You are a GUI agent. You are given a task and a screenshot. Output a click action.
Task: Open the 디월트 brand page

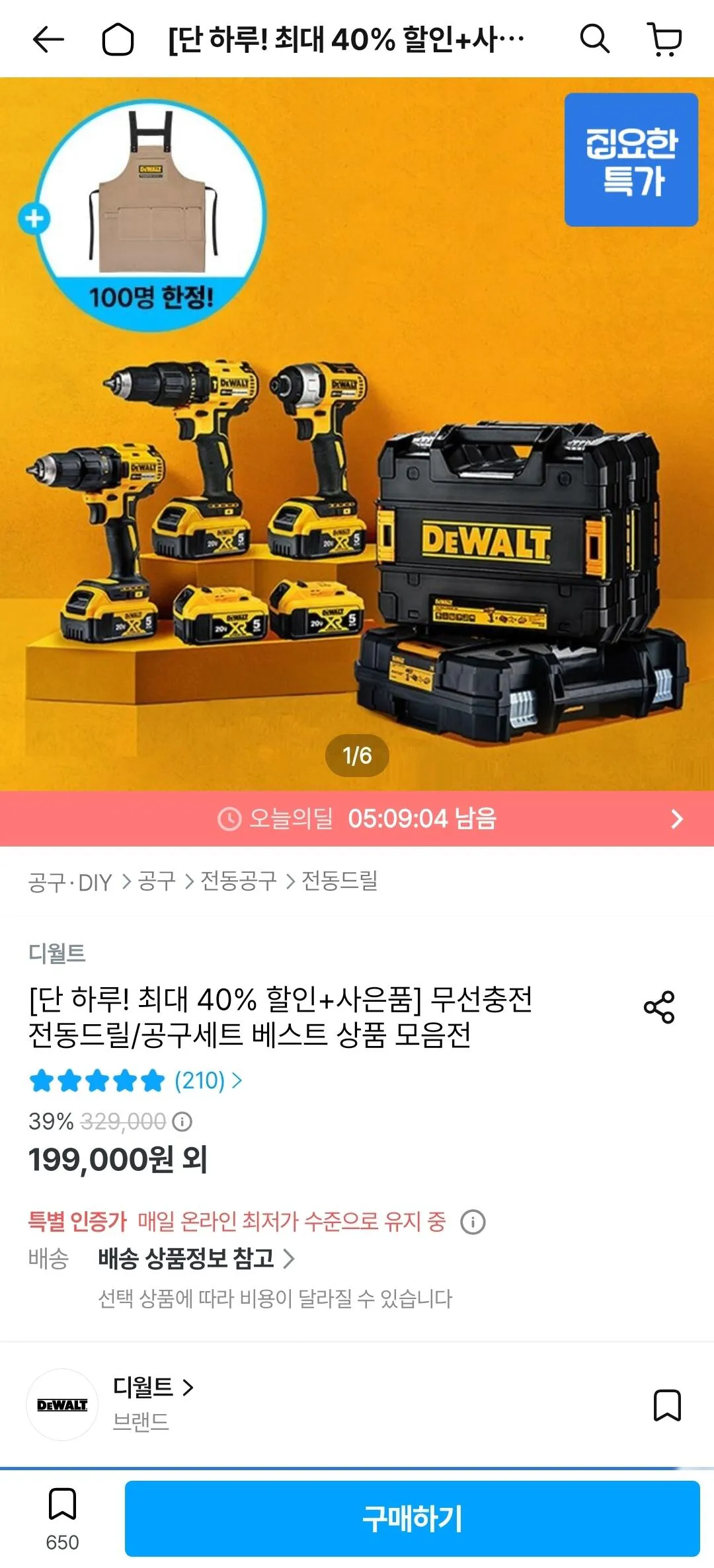[153, 1386]
